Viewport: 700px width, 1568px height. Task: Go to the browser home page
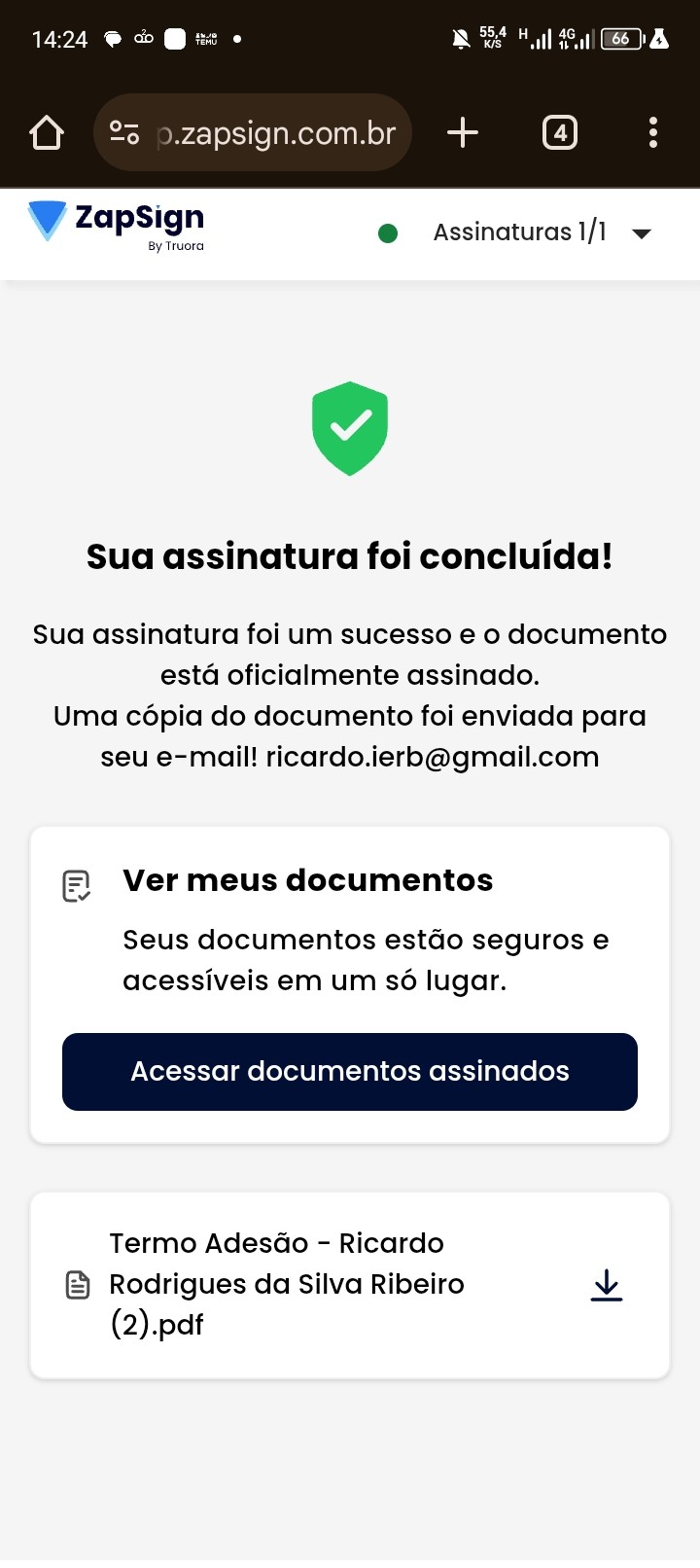47,132
